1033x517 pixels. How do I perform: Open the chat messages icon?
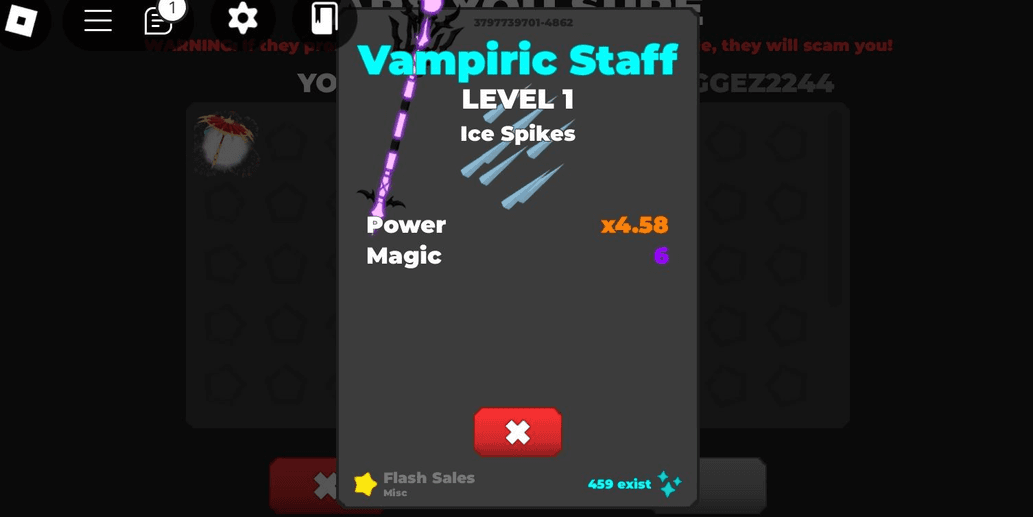pyautogui.click(x=160, y=20)
